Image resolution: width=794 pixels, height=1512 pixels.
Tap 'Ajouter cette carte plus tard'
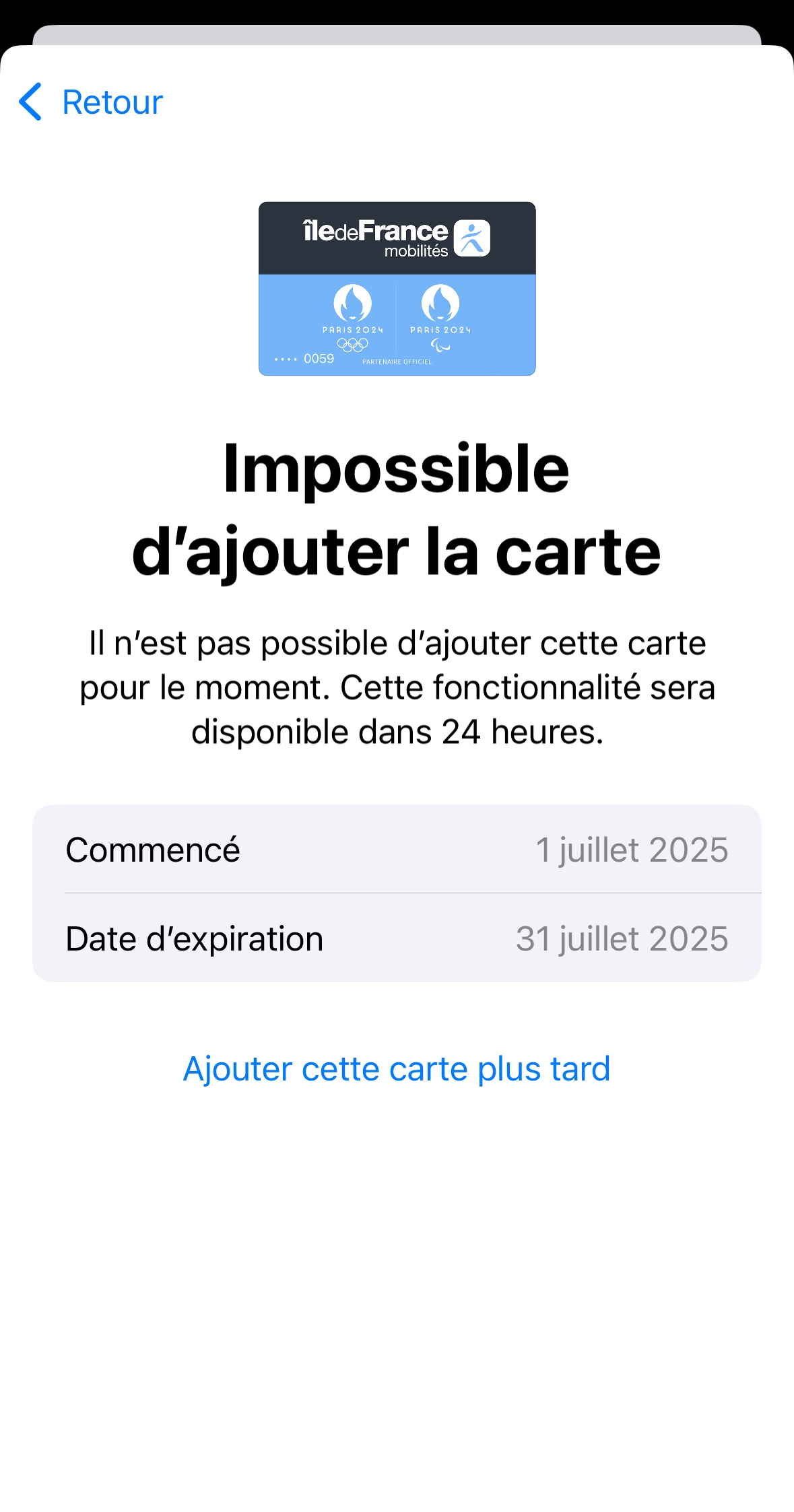(397, 1069)
